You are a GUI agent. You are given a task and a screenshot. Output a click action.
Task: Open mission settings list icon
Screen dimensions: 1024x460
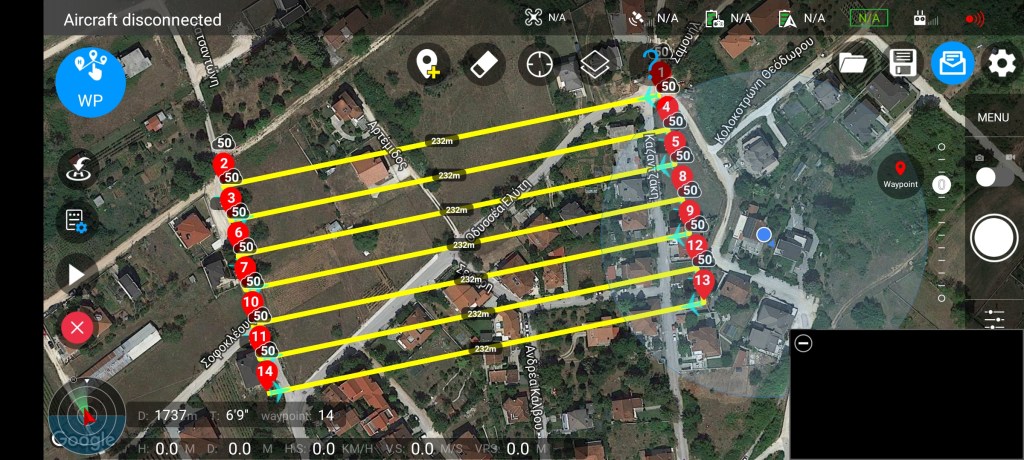coord(76,221)
